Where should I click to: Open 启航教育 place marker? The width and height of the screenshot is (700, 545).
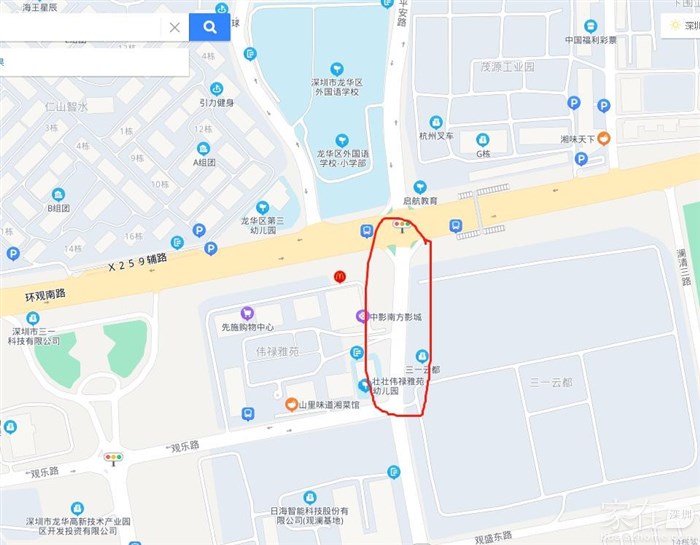[x=420, y=187]
